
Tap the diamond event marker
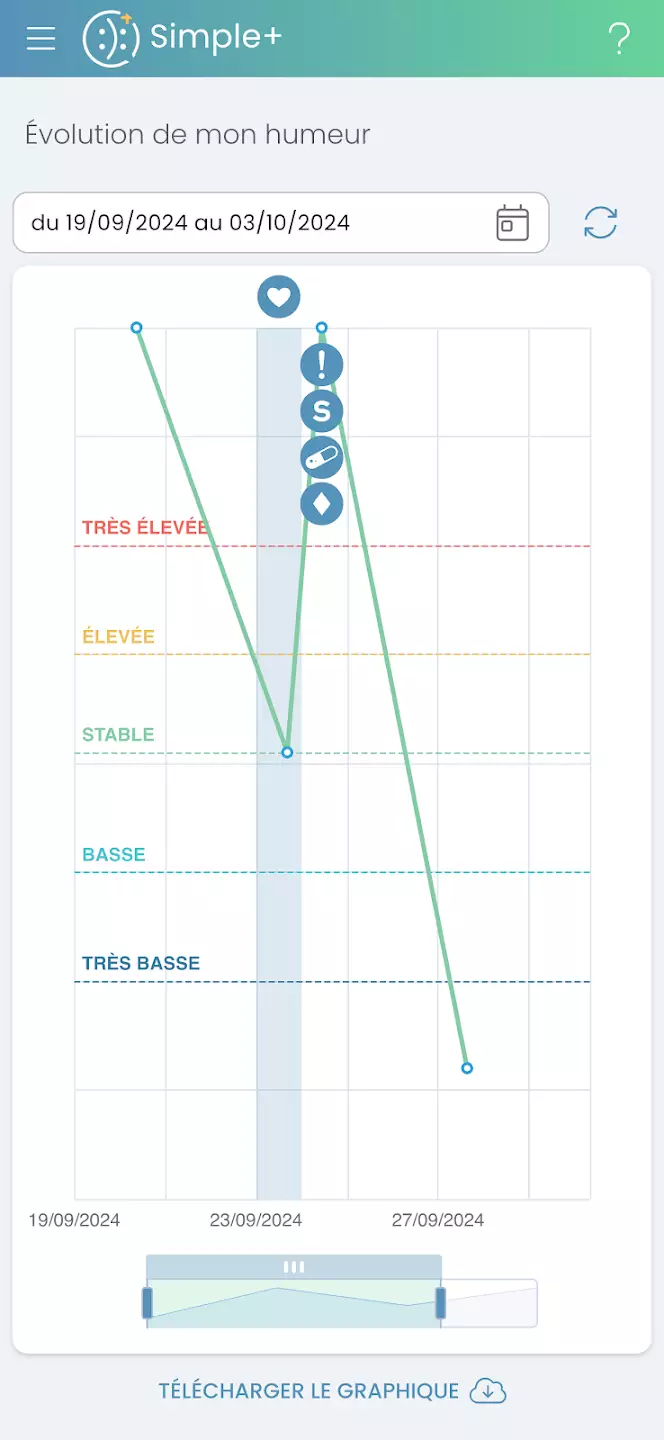coord(322,504)
